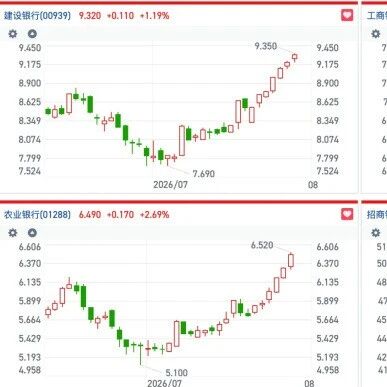Screen dimensions: 387x387
Task: Toggle the favorite heart on 农业银行(01288)
Action: point(347,214)
